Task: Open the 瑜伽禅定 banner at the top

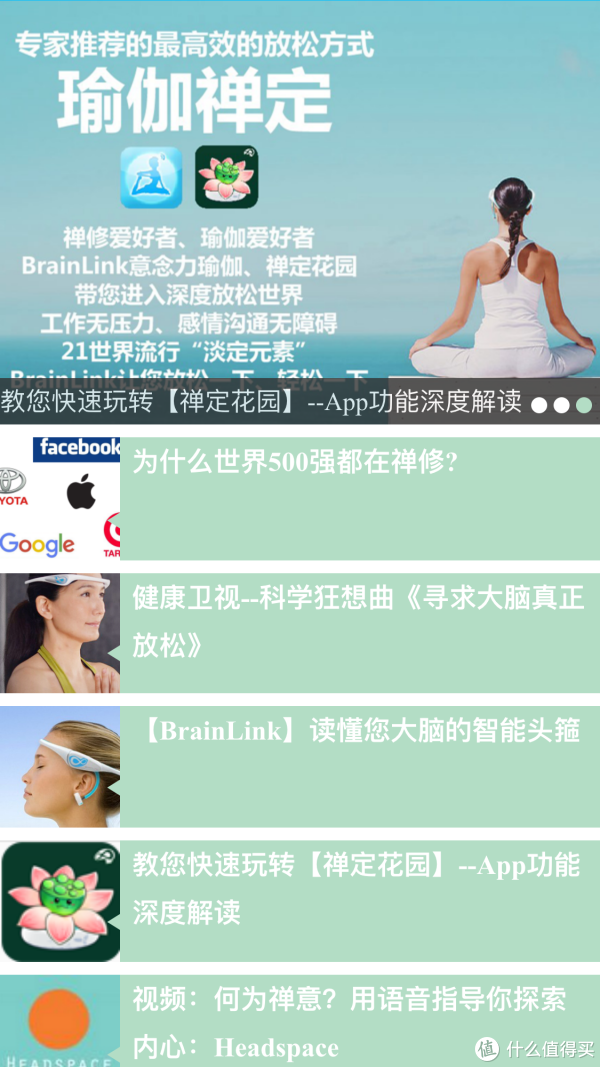Action: 300,190
